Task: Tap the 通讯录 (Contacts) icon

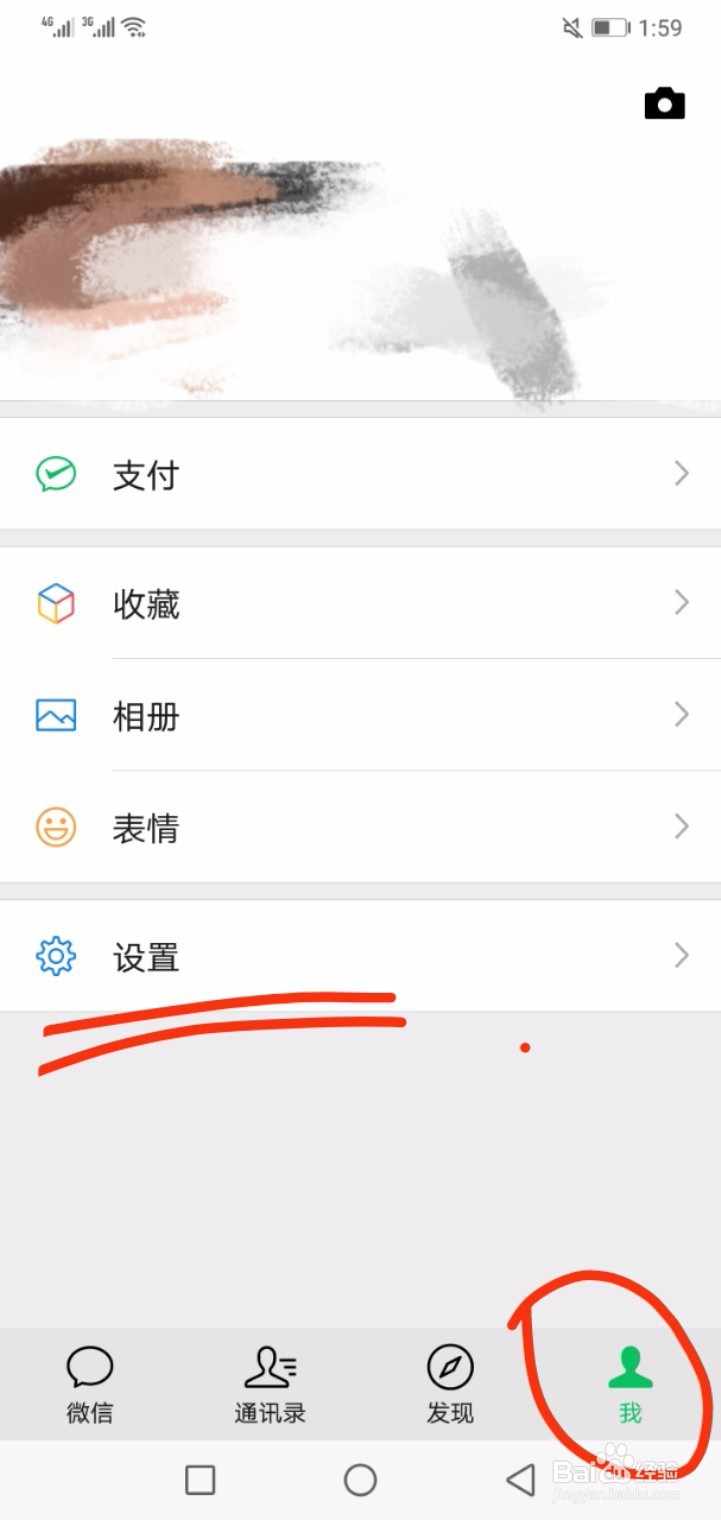Action: click(269, 1365)
